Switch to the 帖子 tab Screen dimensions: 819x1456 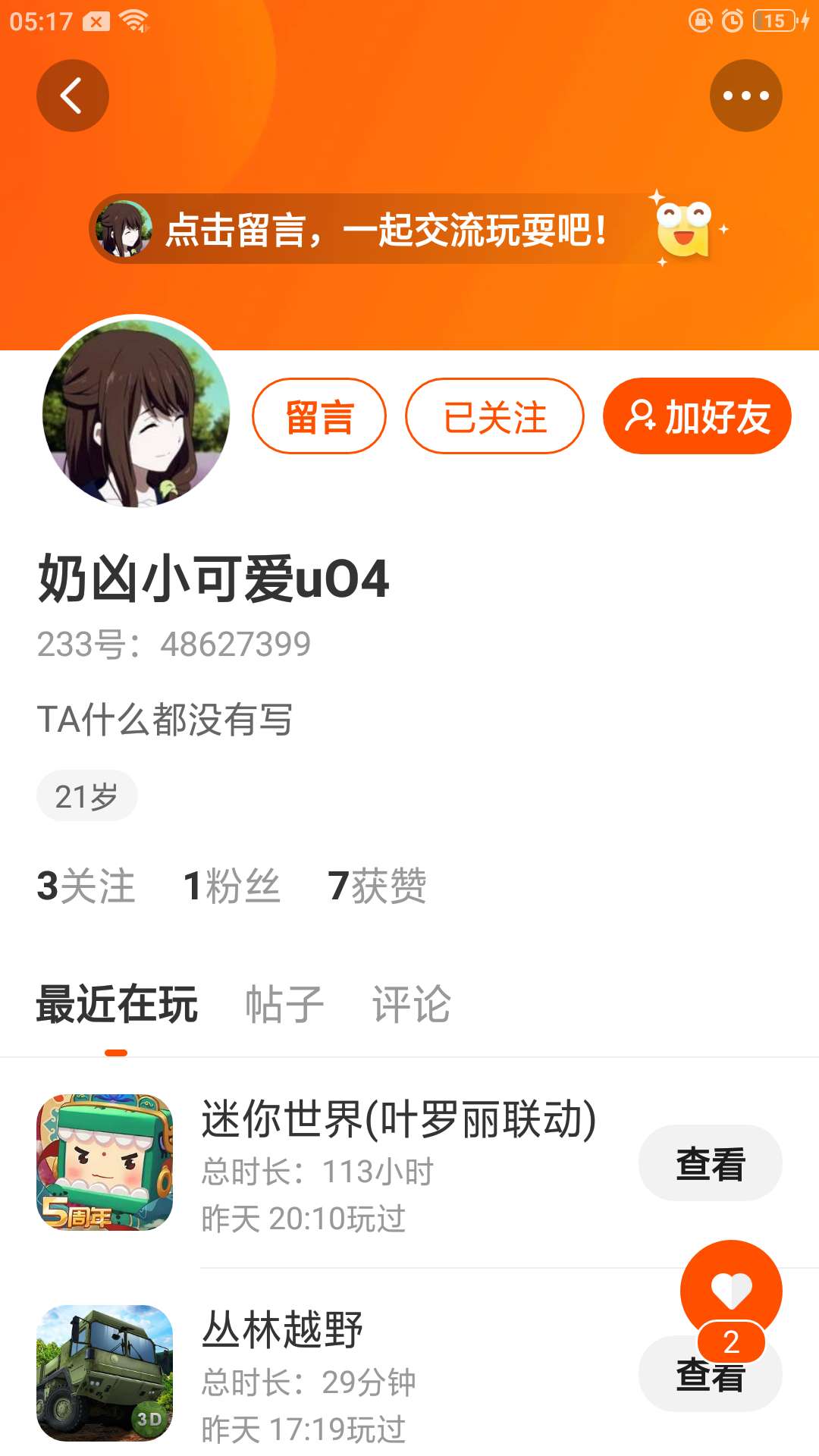pos(285,1004)
